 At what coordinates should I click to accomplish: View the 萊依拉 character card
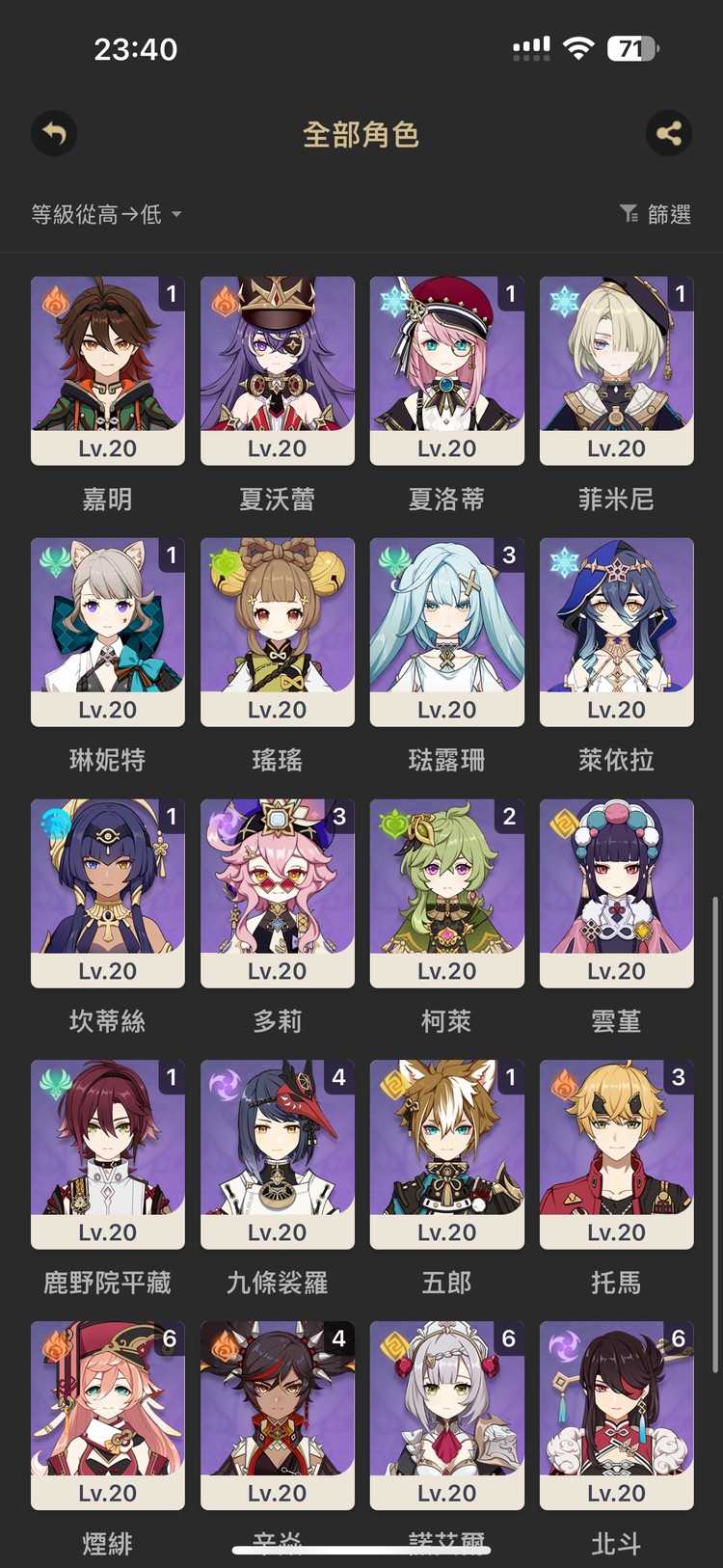[x=617, y=633]
